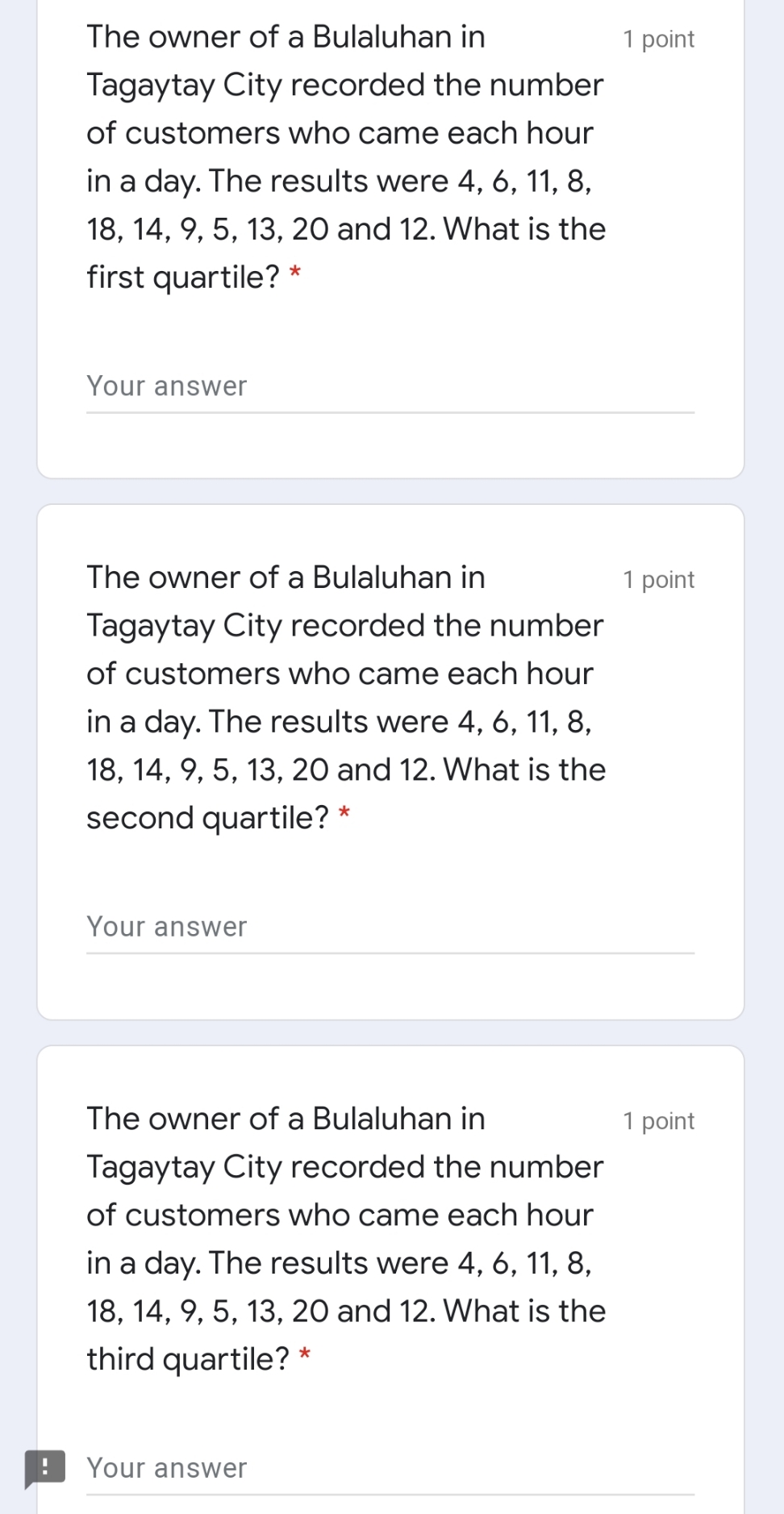The width and height of the screenshot is (784, 1514).
Task: Click the 1 point label on the third question
Action: click(657, 1120)
